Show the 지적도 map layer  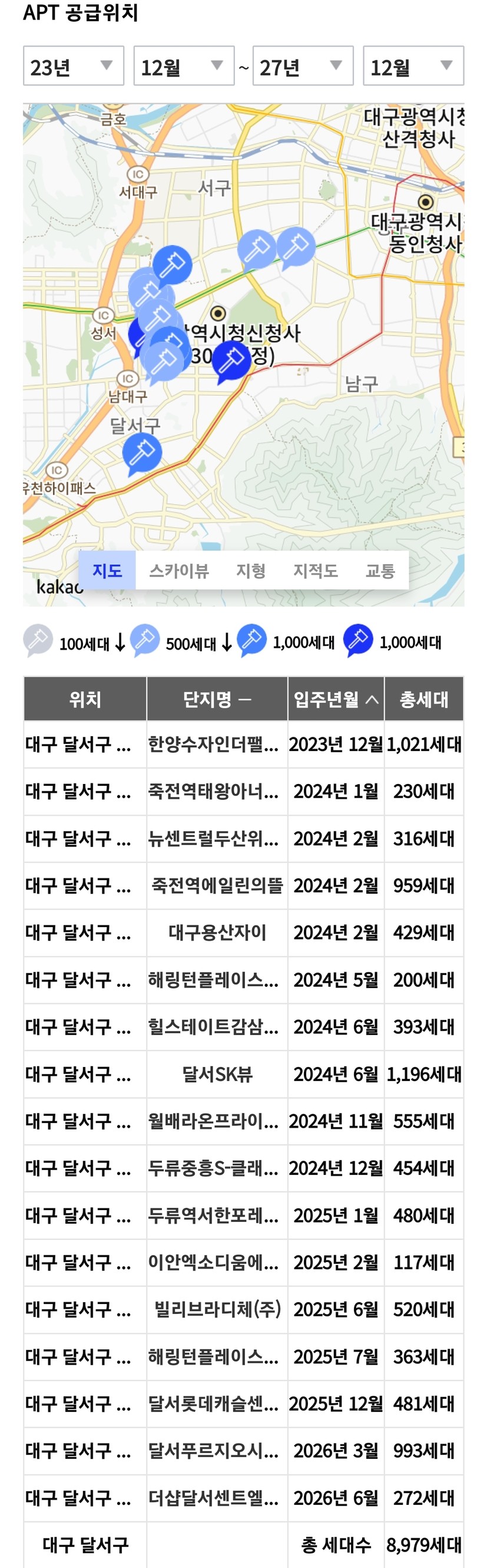pyautogui.click(x=315, y=571)
